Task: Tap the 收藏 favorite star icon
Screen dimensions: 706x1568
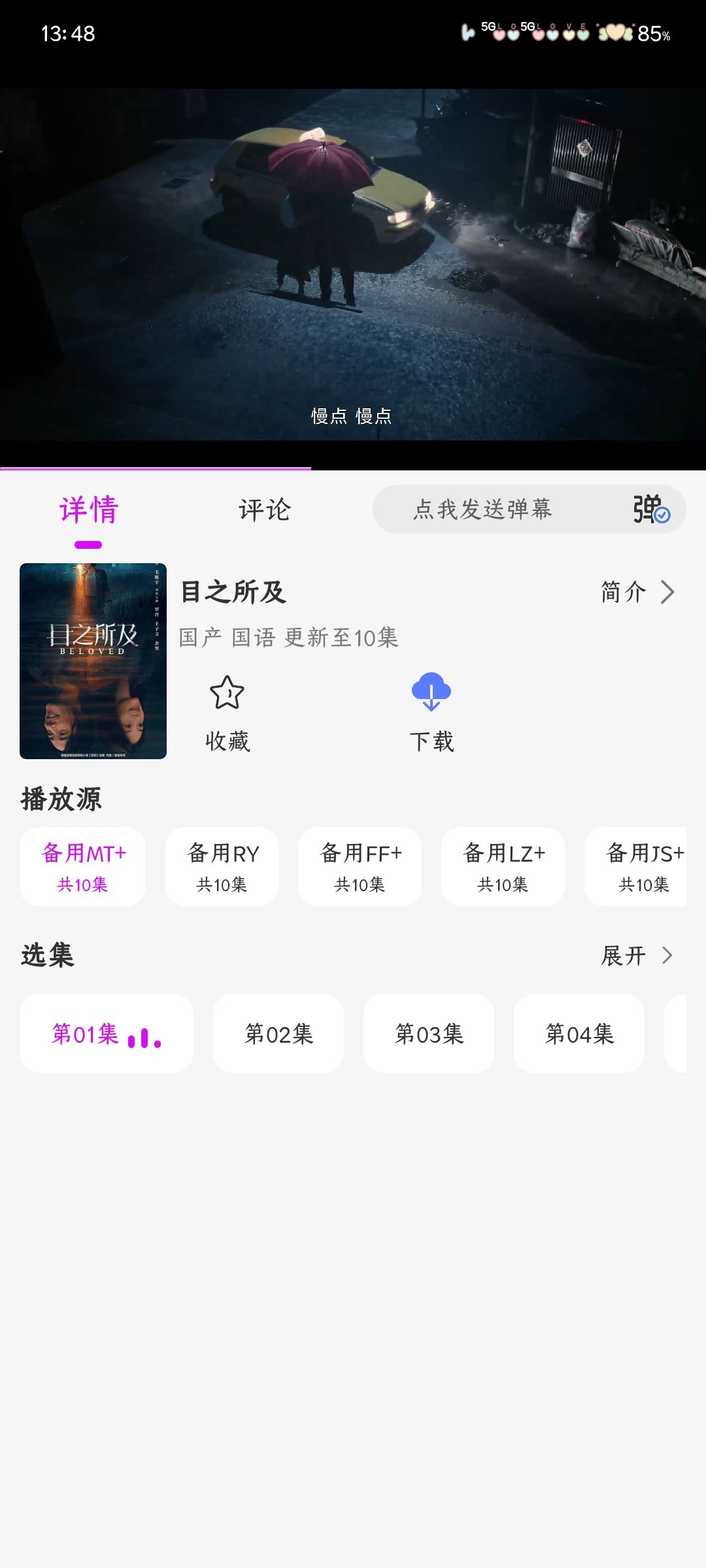Action: [226, 696]
